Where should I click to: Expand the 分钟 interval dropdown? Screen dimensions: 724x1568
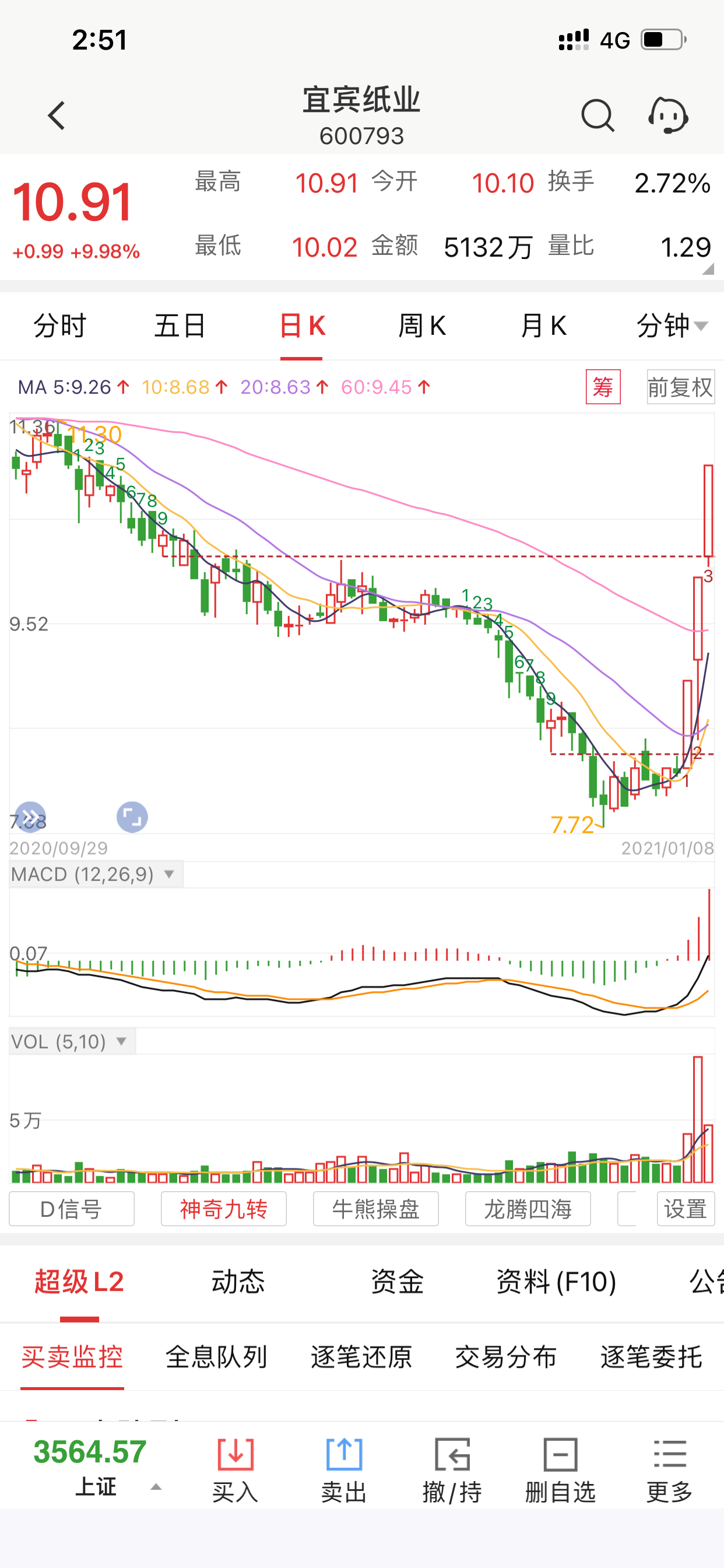coord(672,325)
